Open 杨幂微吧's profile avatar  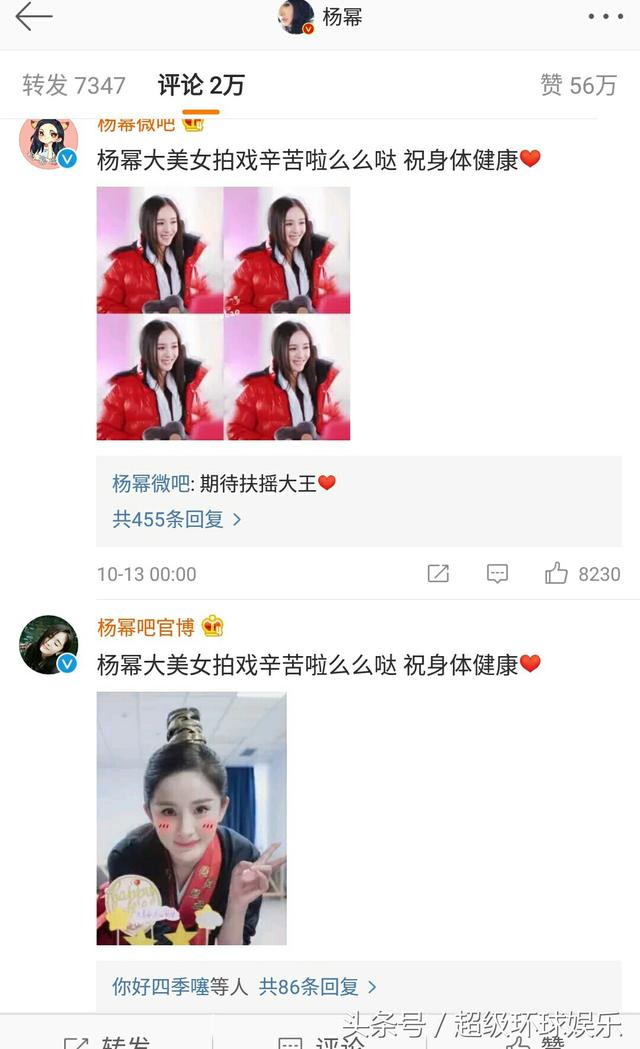(48, 143)
